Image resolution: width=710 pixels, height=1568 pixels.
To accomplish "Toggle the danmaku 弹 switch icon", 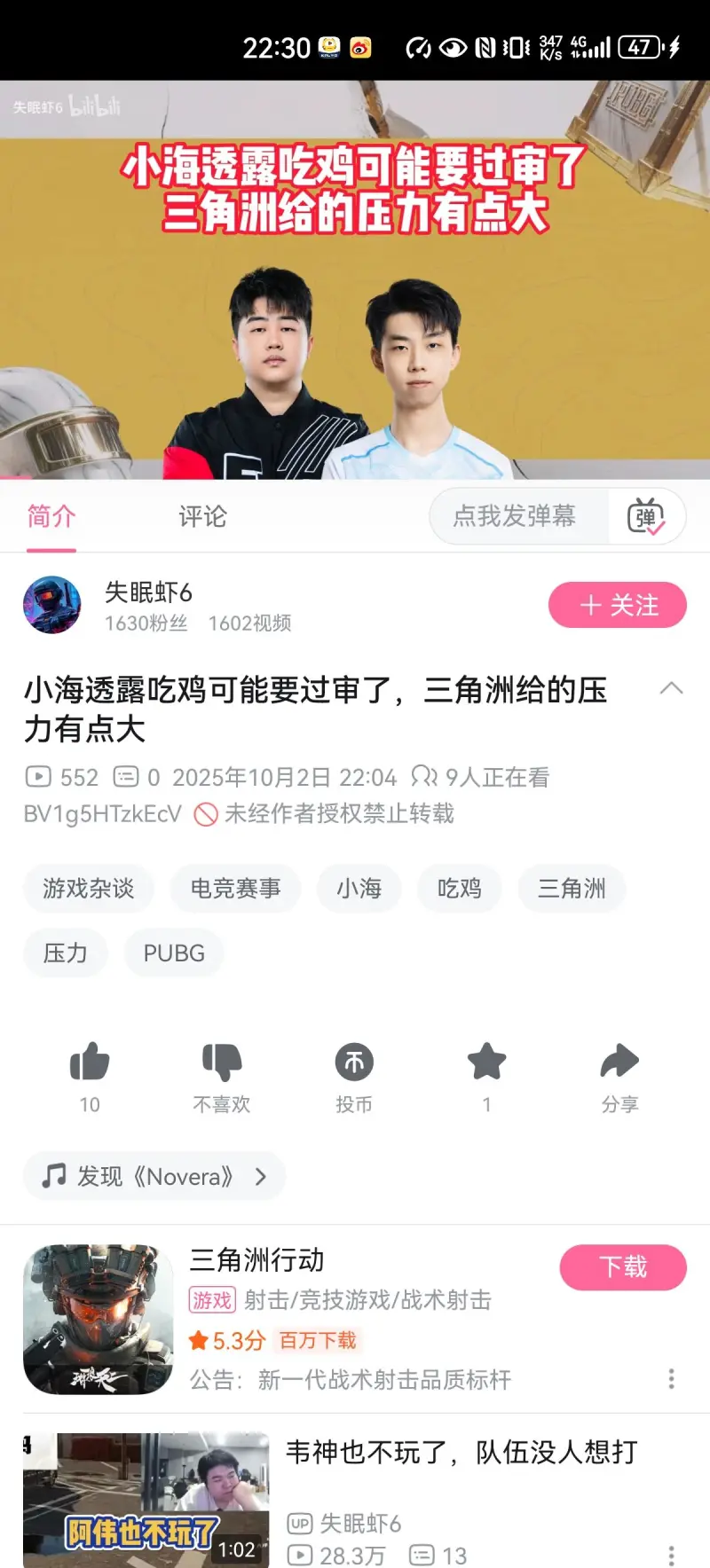I will click(x=645, y=516).
